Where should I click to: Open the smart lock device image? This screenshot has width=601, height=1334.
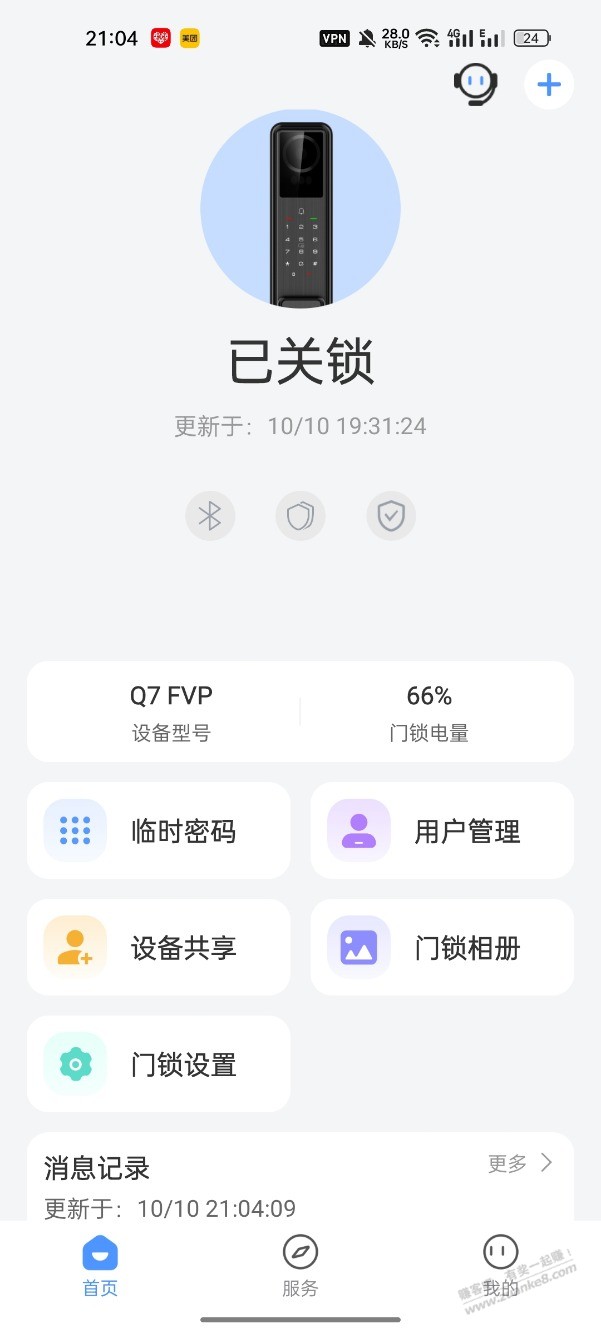click(300, 210)
